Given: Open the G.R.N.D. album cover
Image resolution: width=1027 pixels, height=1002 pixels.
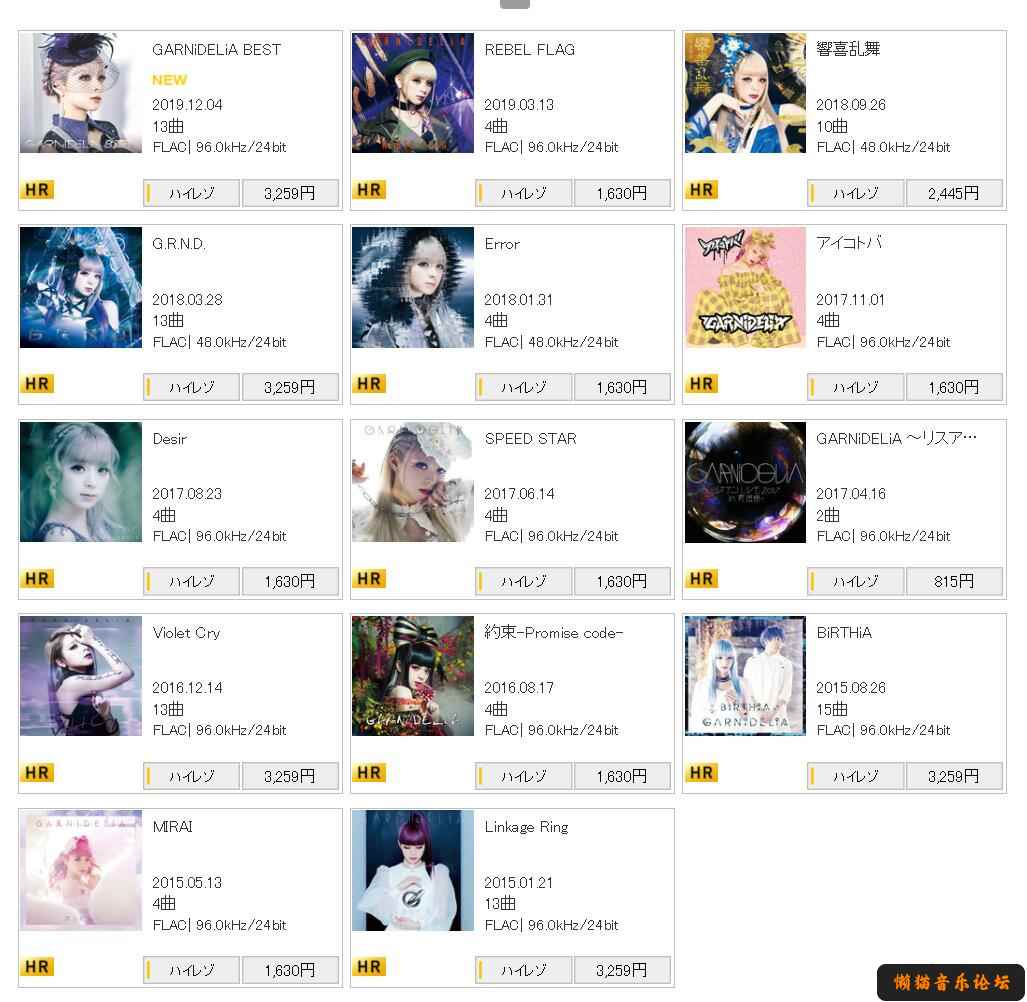Looking at the screenshot, I should [81, 287].
